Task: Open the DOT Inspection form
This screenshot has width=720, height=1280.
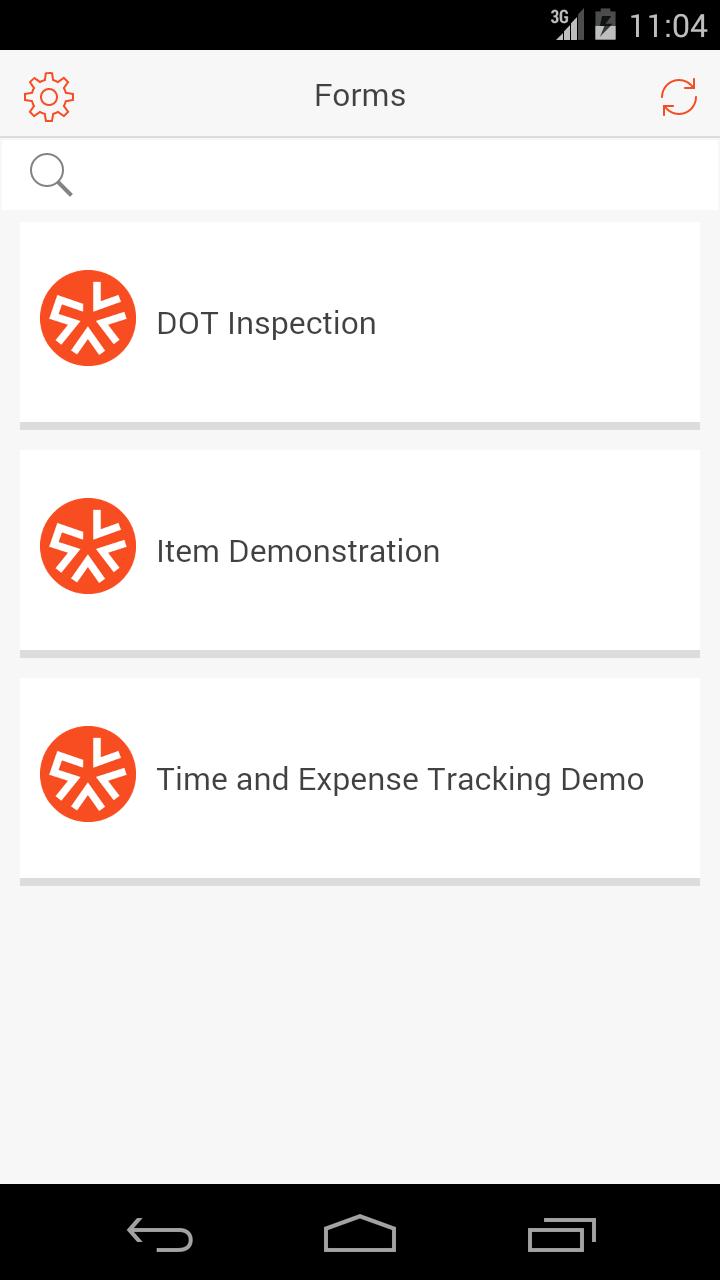Action: (360, 323)
